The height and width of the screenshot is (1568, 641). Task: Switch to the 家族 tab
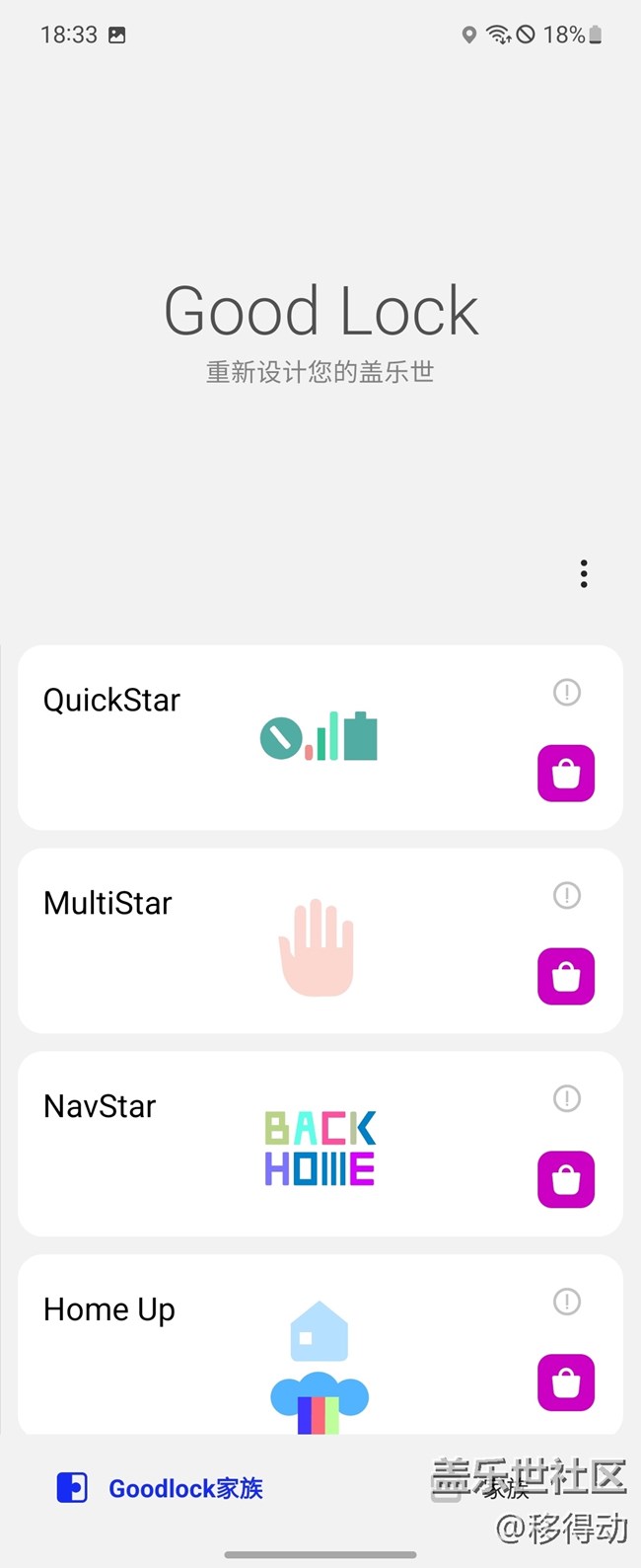click(x=505, y=1489)
